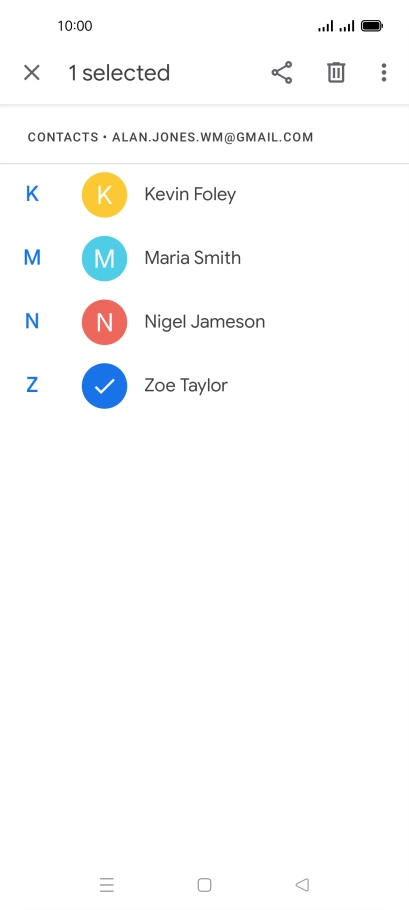Share the selected contact
This screenshot has height=910, width=409.
click(282, 73)
